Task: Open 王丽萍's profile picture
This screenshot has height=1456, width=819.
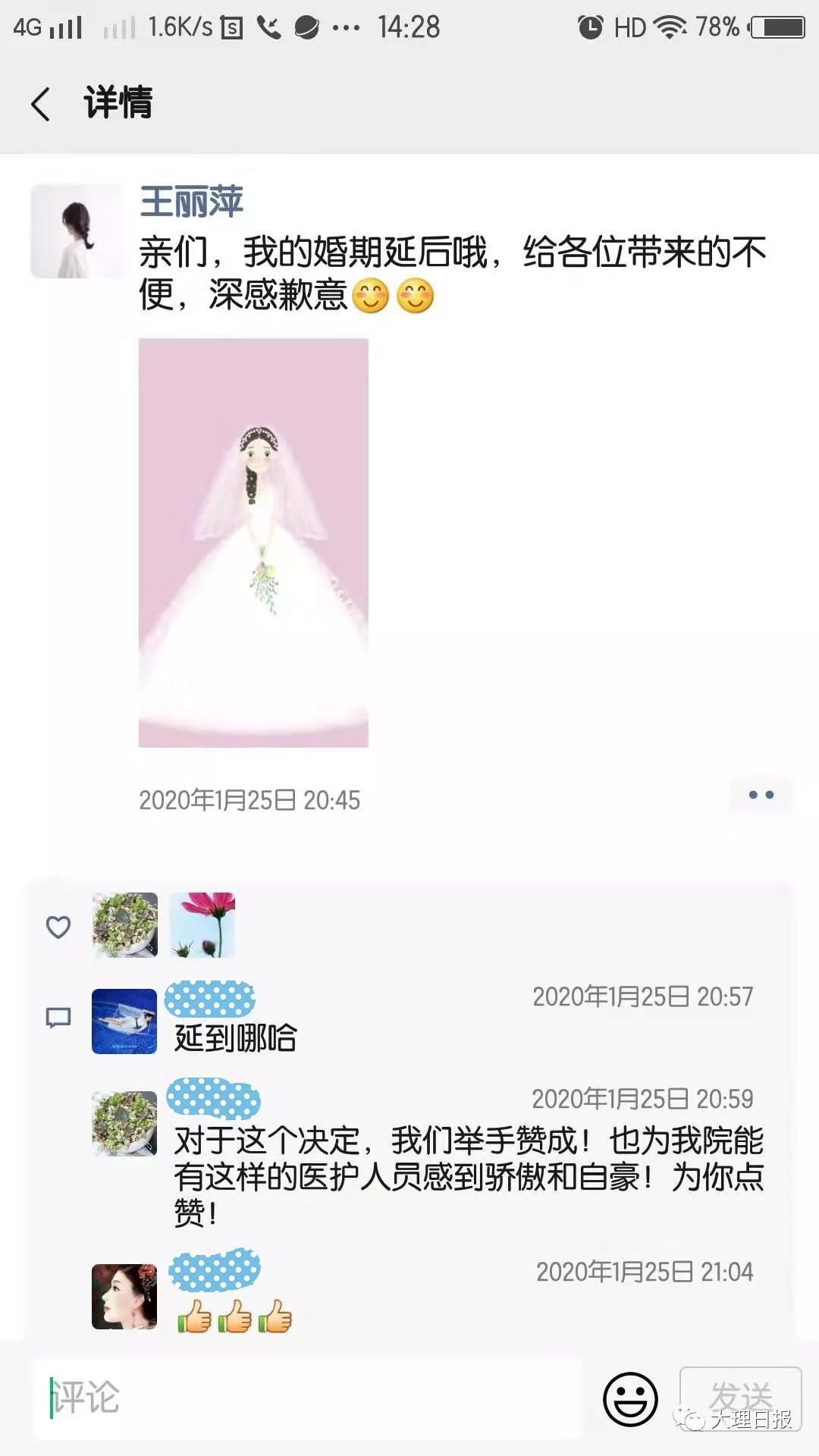Action: 76,231
